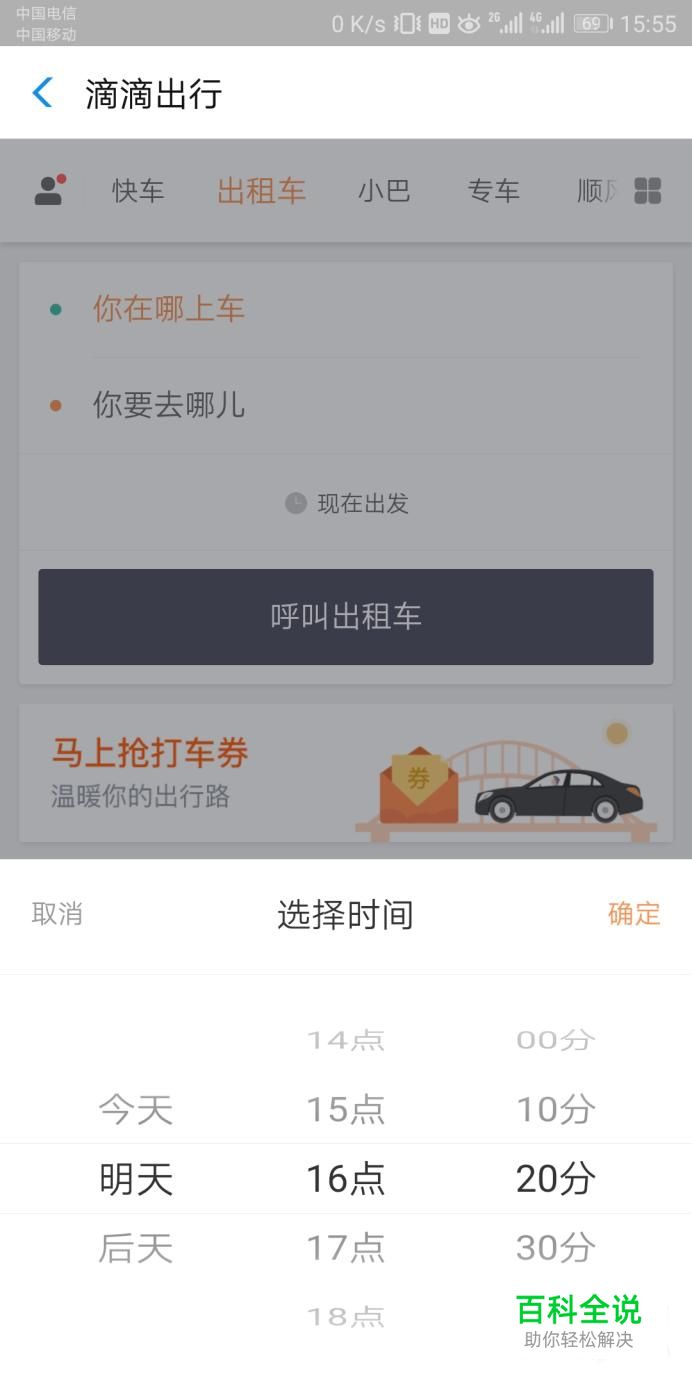Choose 15点 in the hour column
This screenshot has height=1384, width=692.
346,1109
